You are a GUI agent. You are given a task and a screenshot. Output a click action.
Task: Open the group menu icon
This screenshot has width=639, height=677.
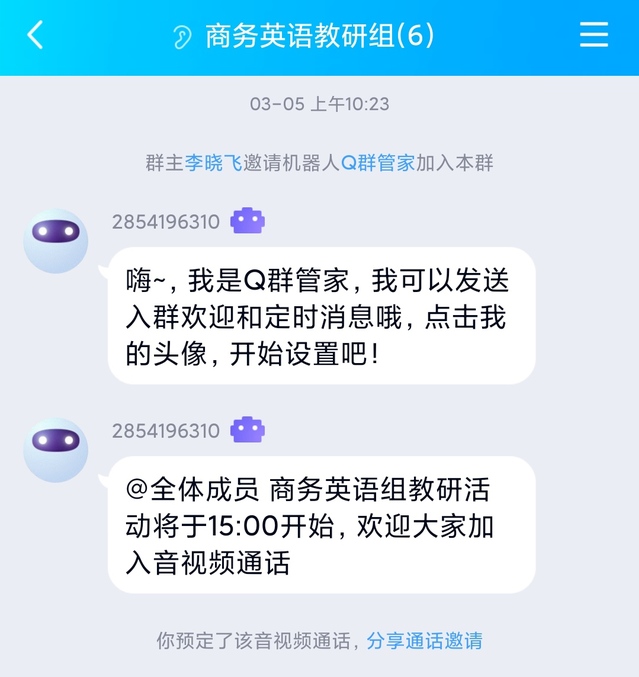point(594,36)
